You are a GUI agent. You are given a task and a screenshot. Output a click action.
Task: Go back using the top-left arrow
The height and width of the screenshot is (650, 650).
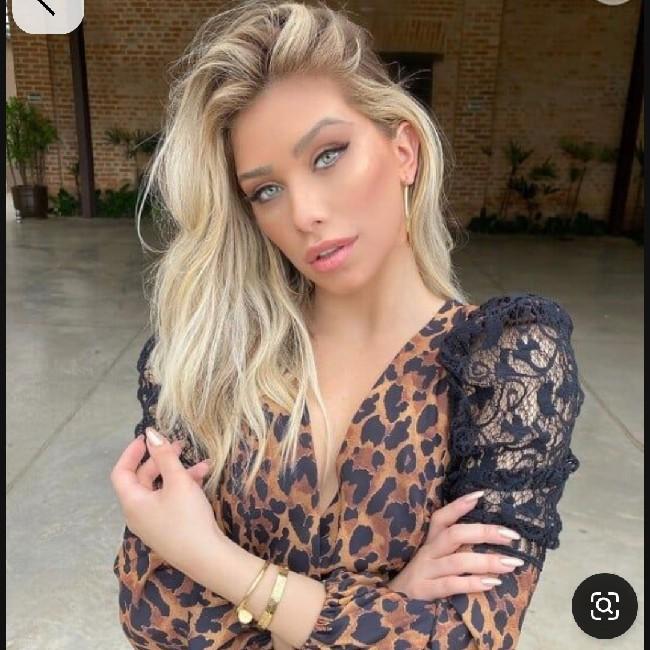click(46, 9)
